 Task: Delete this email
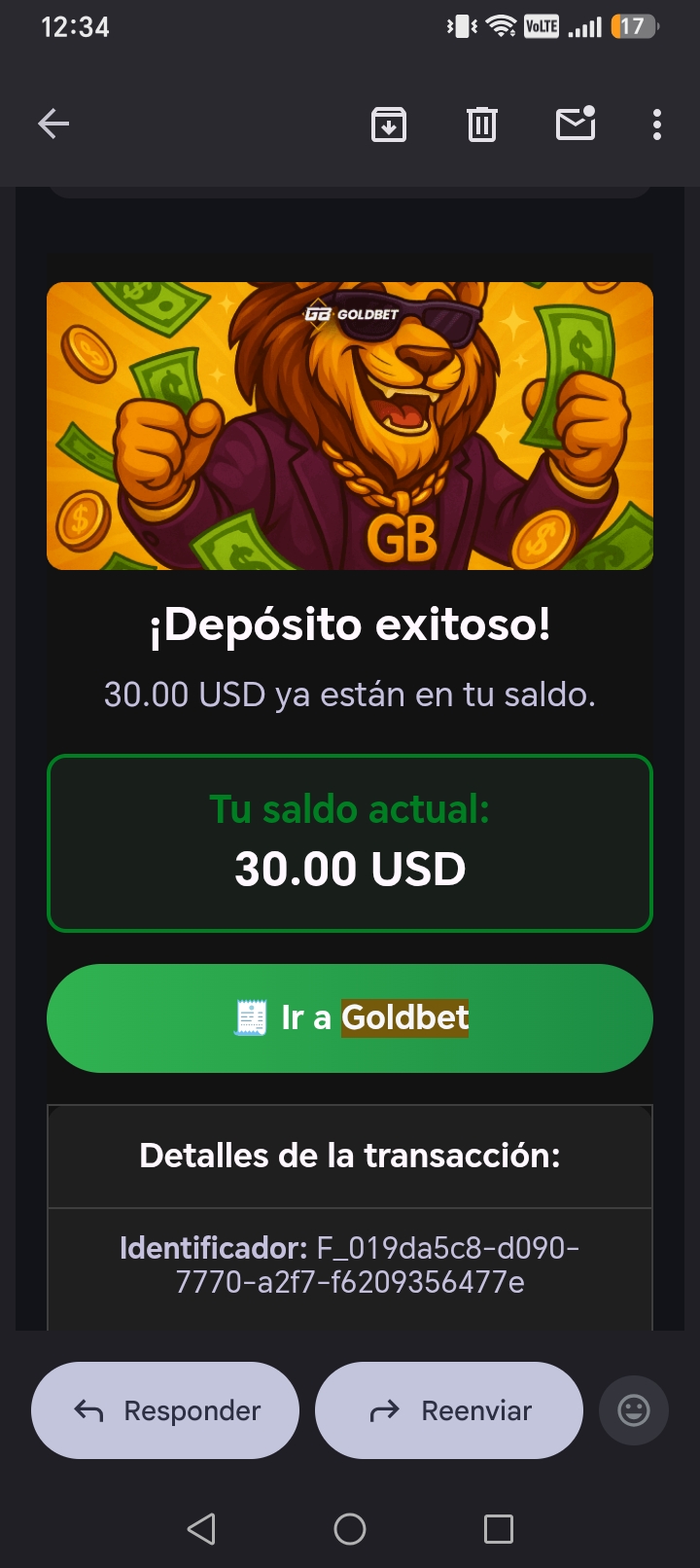[482, 125]
